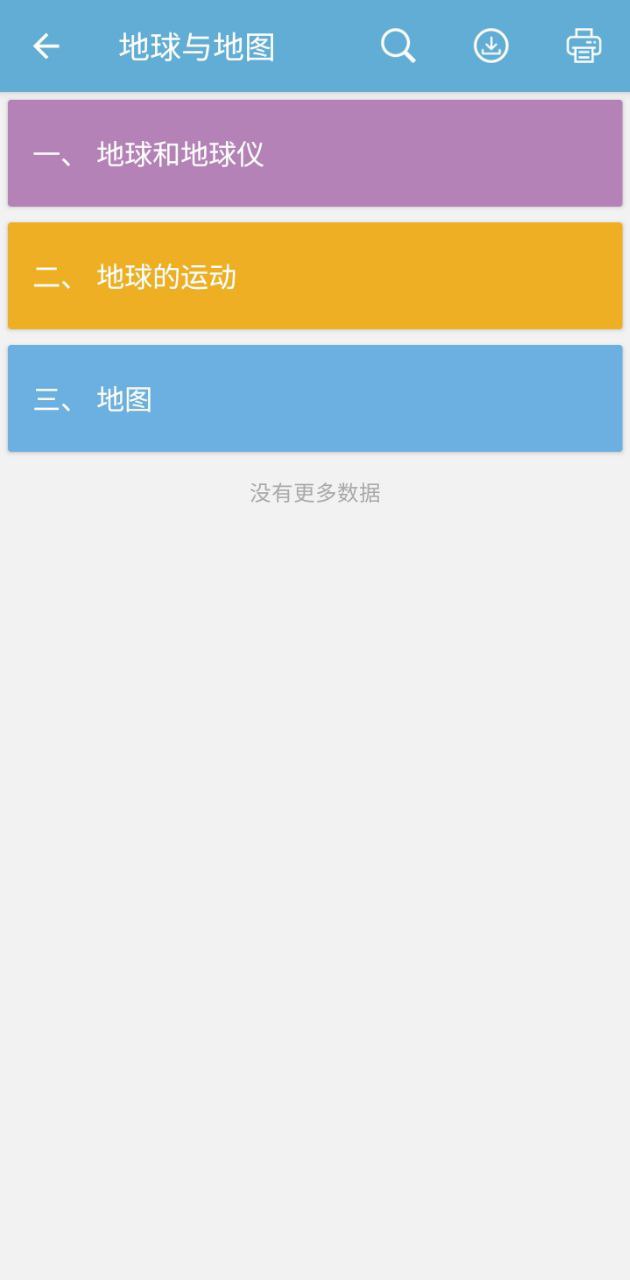Open section 二、地球的运动
The image size is (630, 1280).
(x=315, y=276)
